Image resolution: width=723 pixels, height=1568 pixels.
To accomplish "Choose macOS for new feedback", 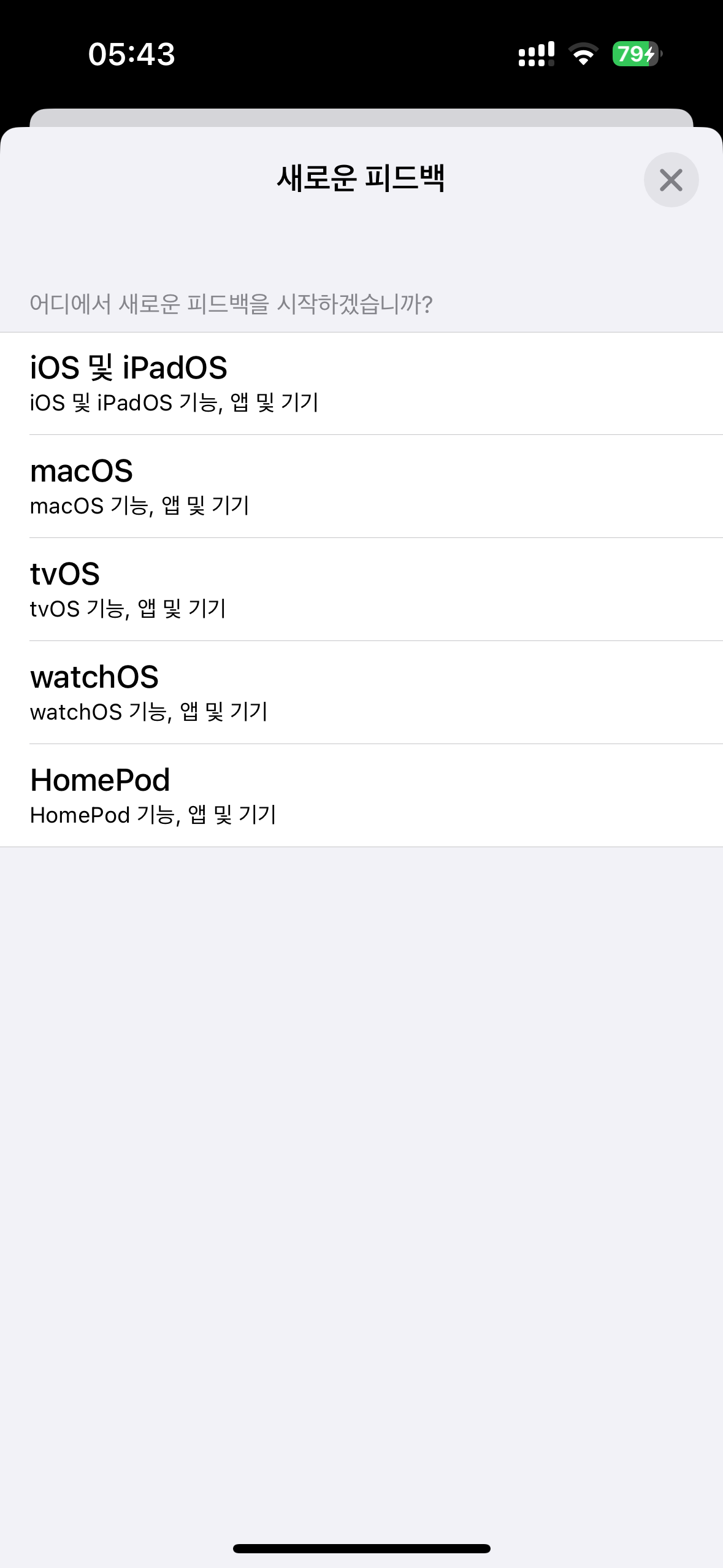I will pos(361,486).
